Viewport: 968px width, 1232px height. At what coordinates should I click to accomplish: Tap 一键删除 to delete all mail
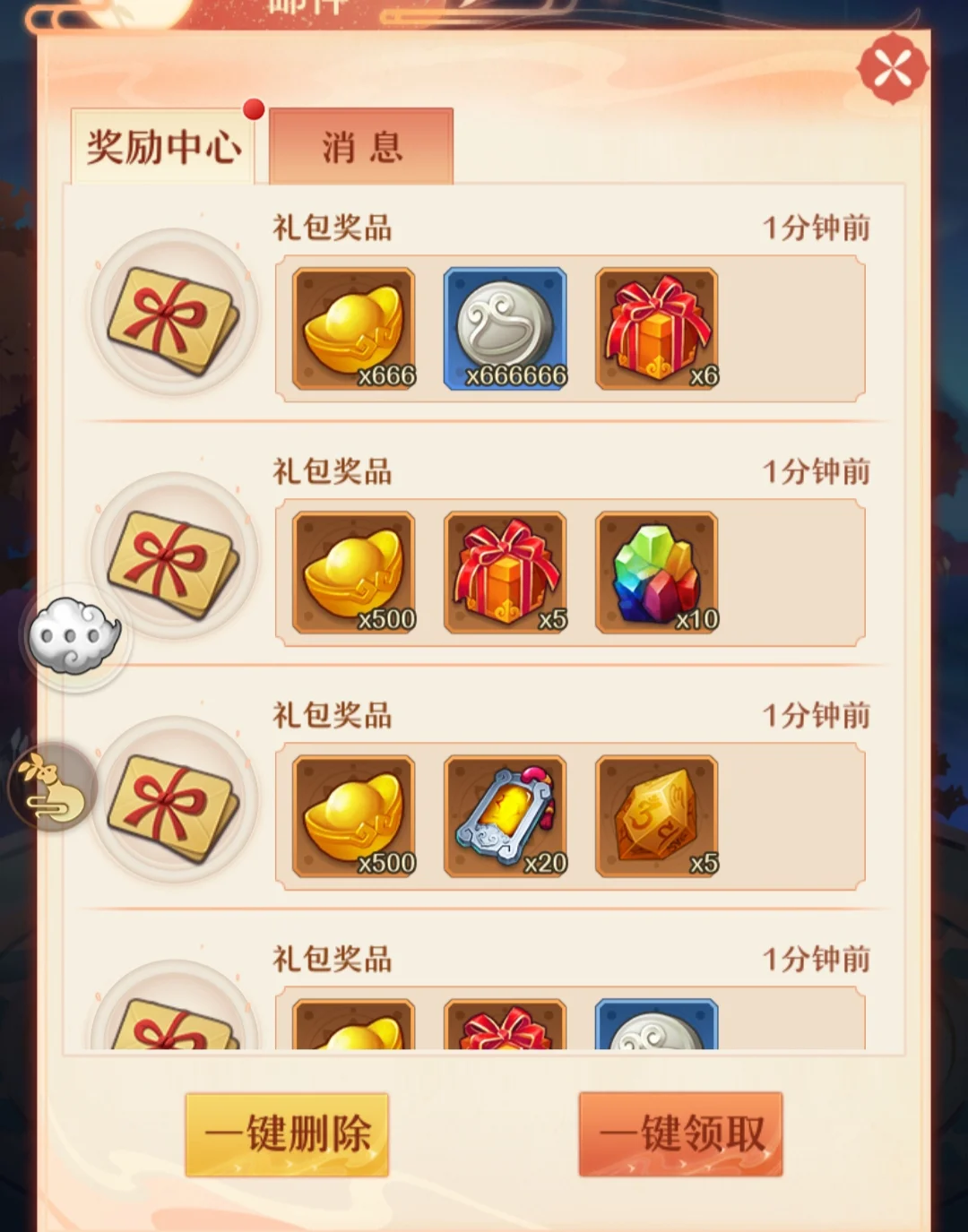(287, 1133)
